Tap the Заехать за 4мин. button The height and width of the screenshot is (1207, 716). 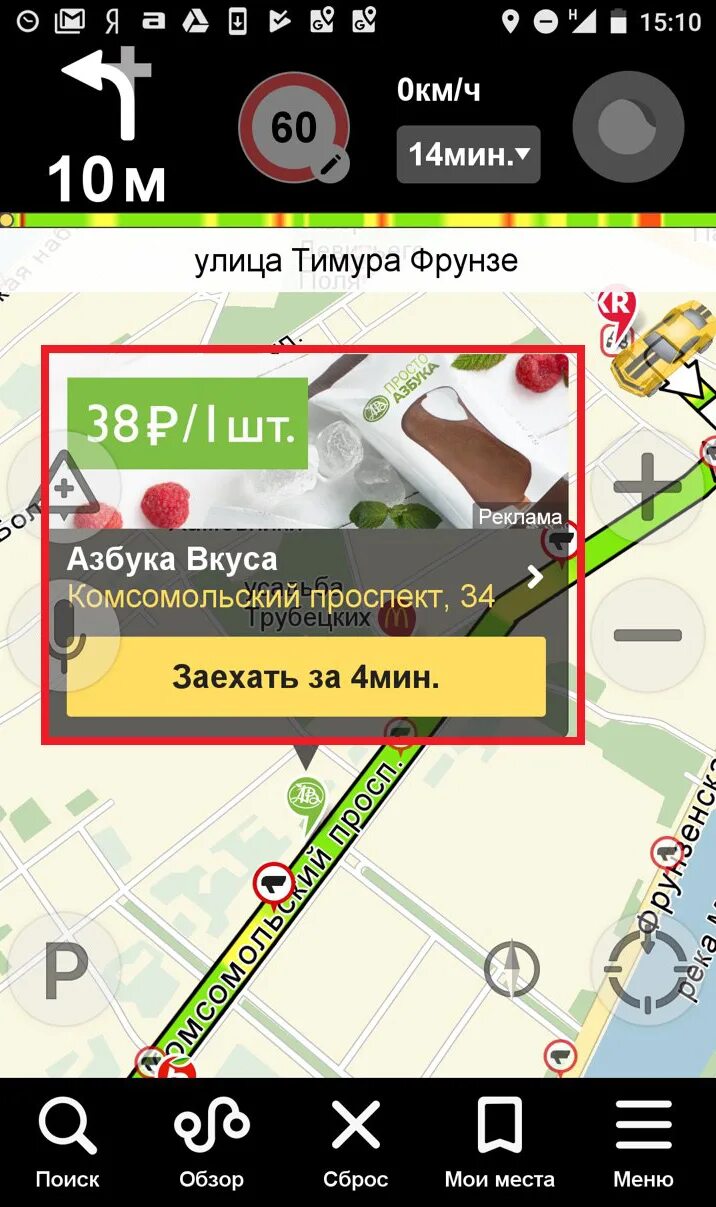(306, 677)
